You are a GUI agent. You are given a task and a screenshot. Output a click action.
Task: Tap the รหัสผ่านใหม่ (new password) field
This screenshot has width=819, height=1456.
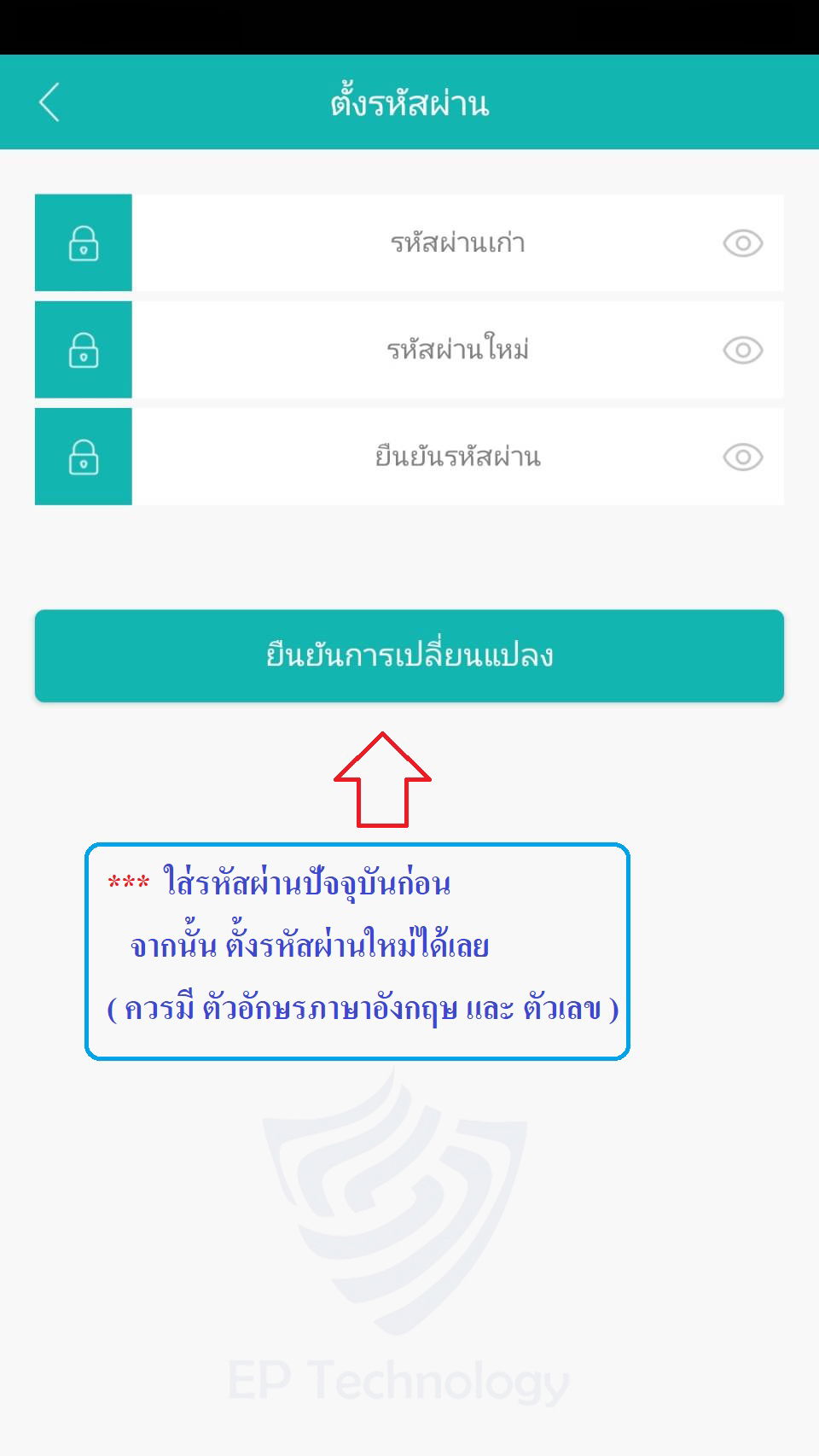click(x=457, y=350)
